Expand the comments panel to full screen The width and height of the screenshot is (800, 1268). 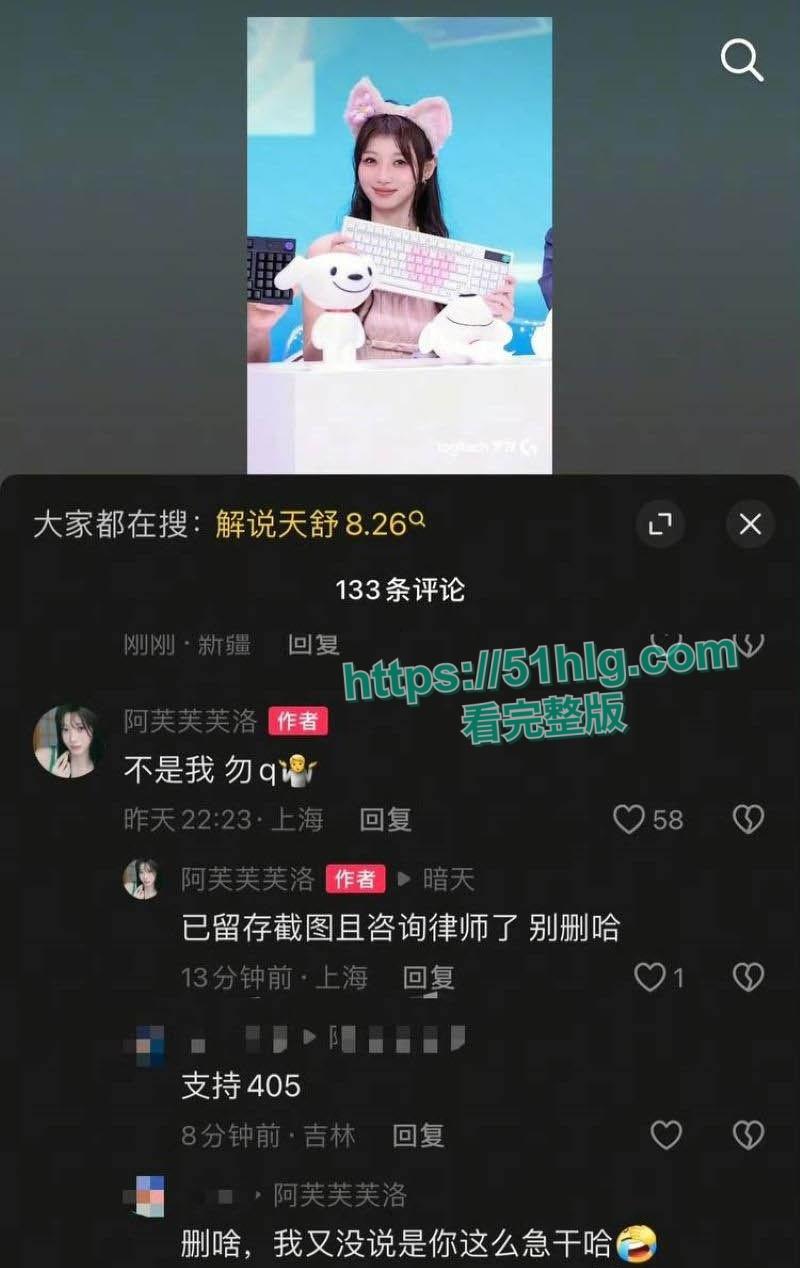660,524
